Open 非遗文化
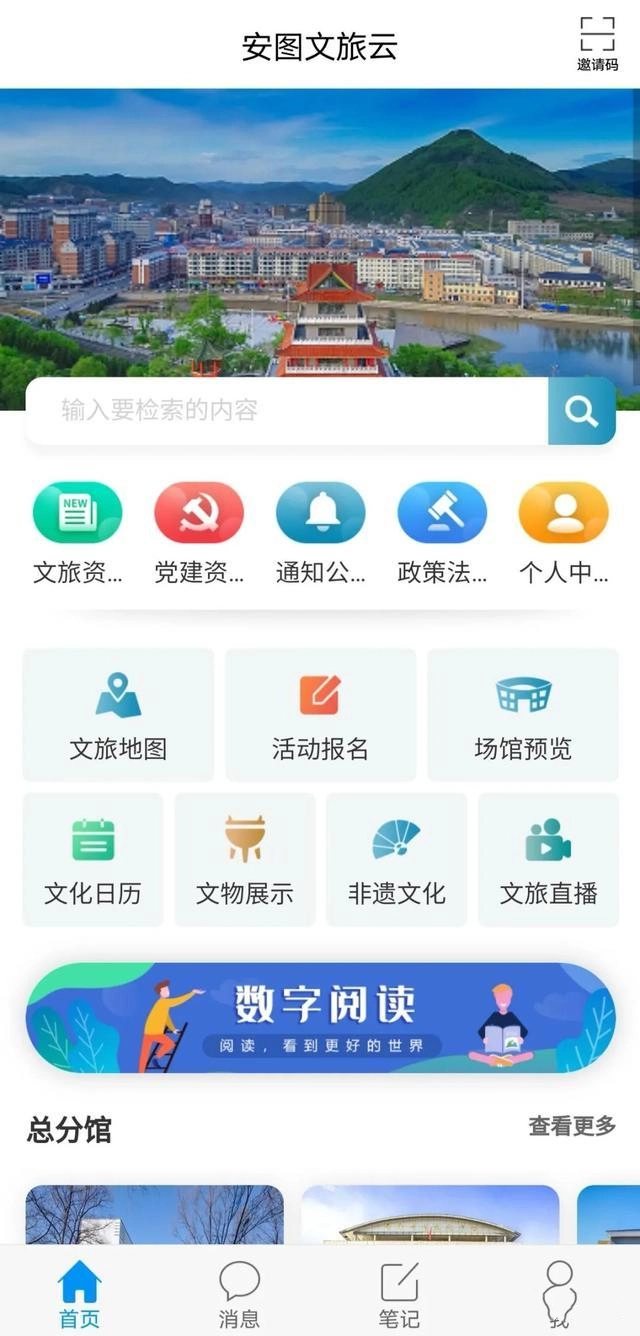Image resolution: width=640 pixels, height=1336 pixels. pyautogui.click(x=396, y=860)
